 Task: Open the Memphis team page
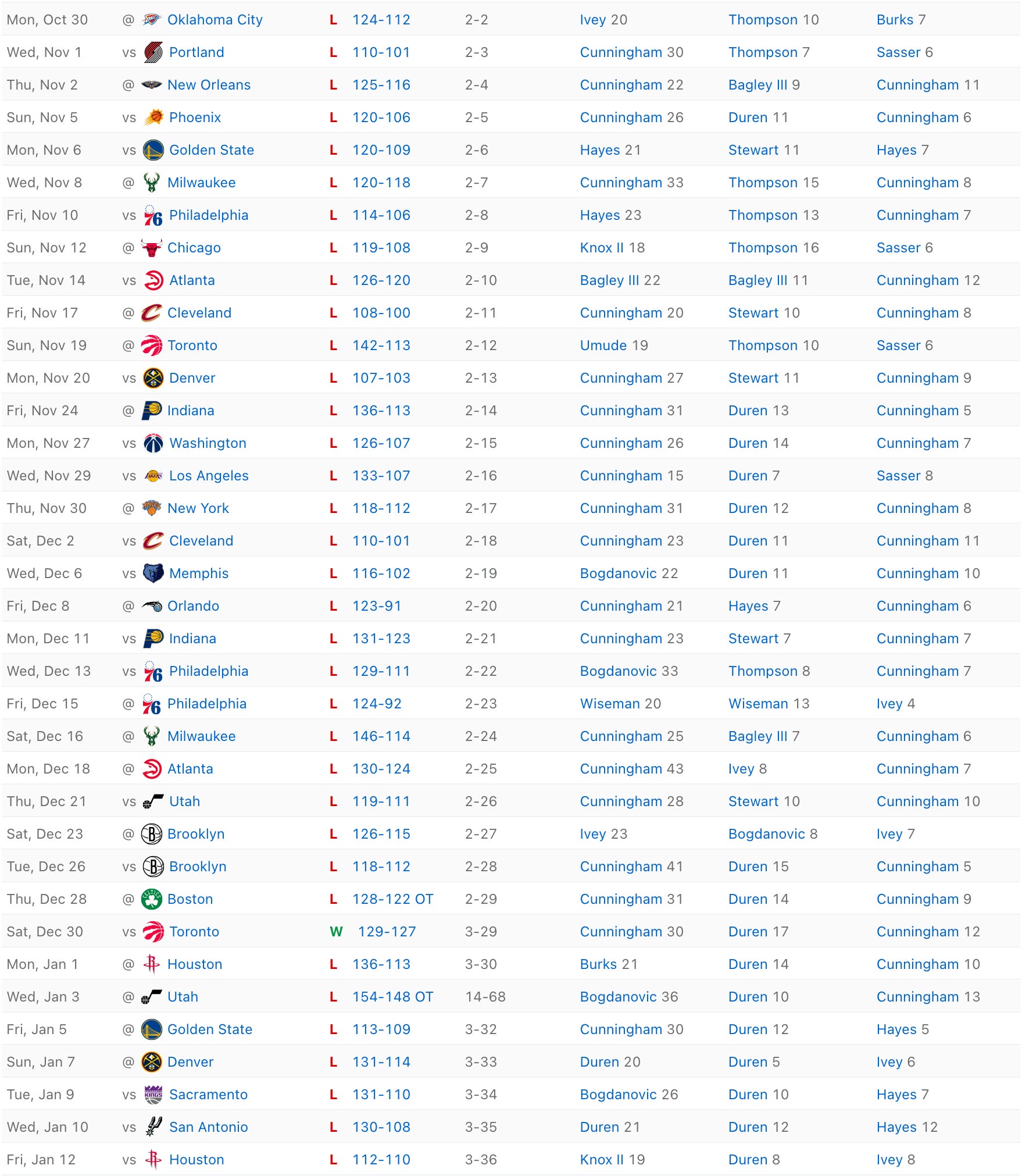198,573
